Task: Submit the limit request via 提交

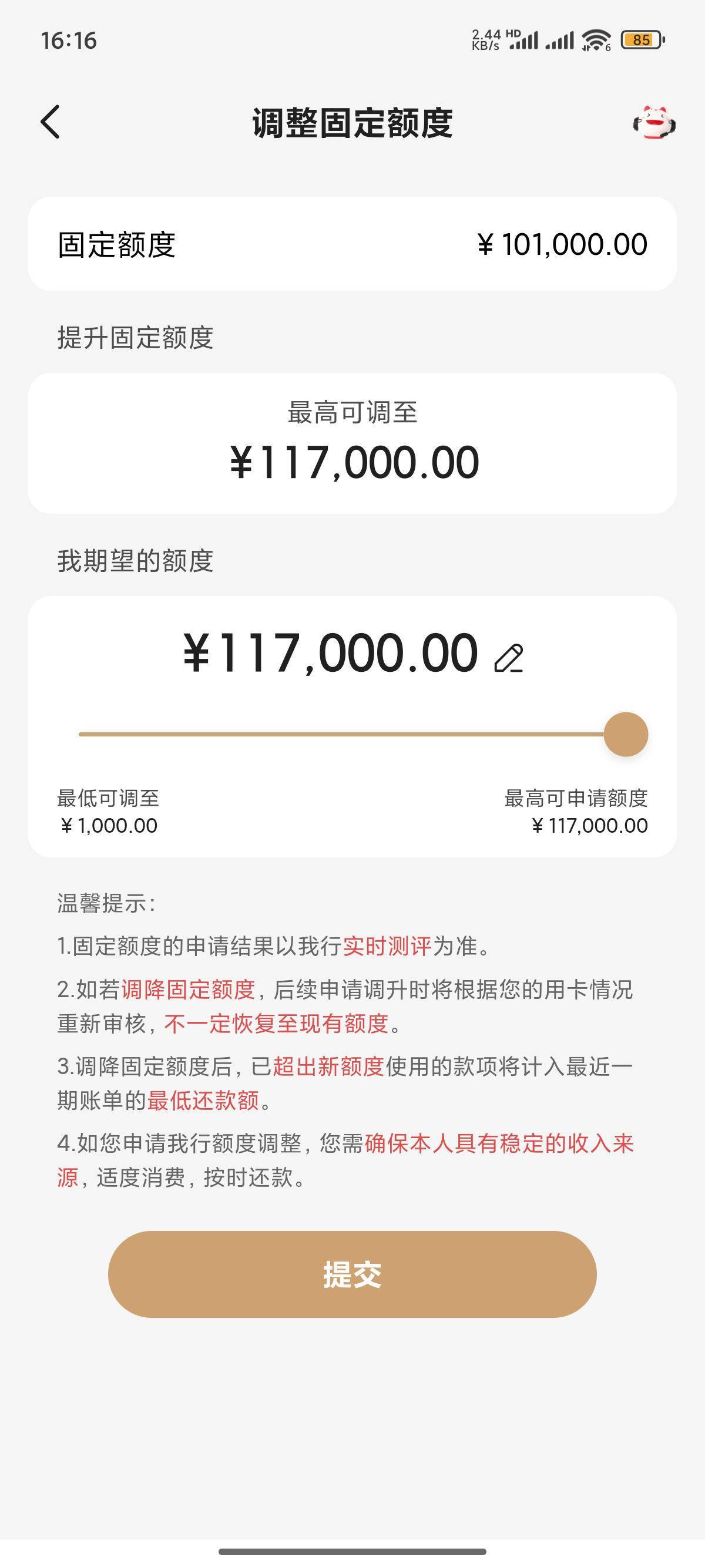Action: pos(352,1274)
